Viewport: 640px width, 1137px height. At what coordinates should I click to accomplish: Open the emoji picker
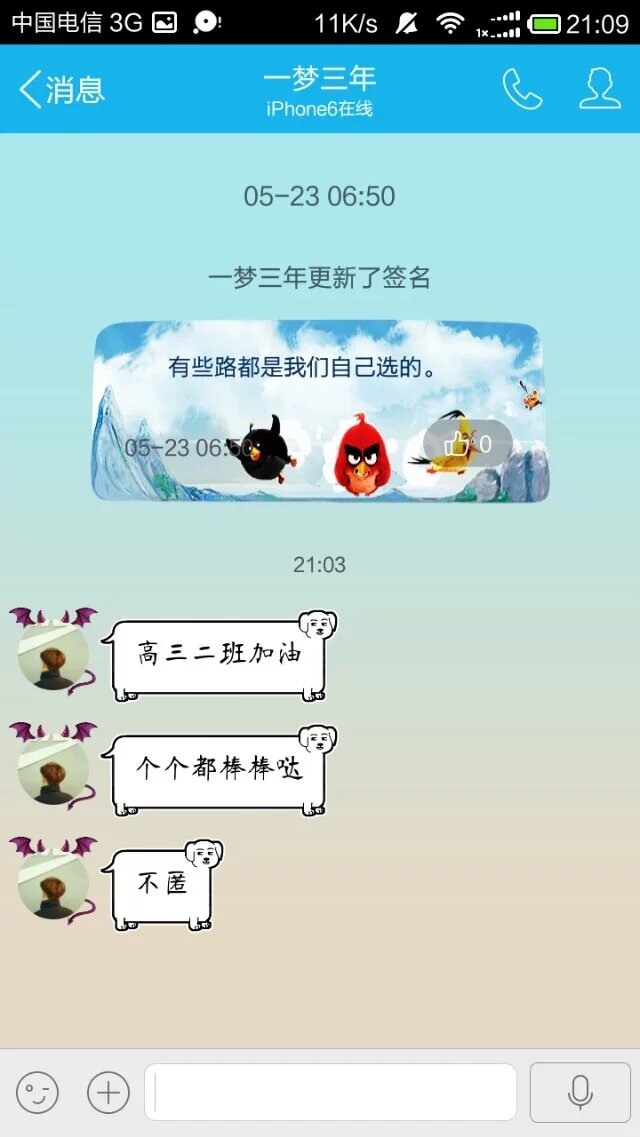(38, 1092)
